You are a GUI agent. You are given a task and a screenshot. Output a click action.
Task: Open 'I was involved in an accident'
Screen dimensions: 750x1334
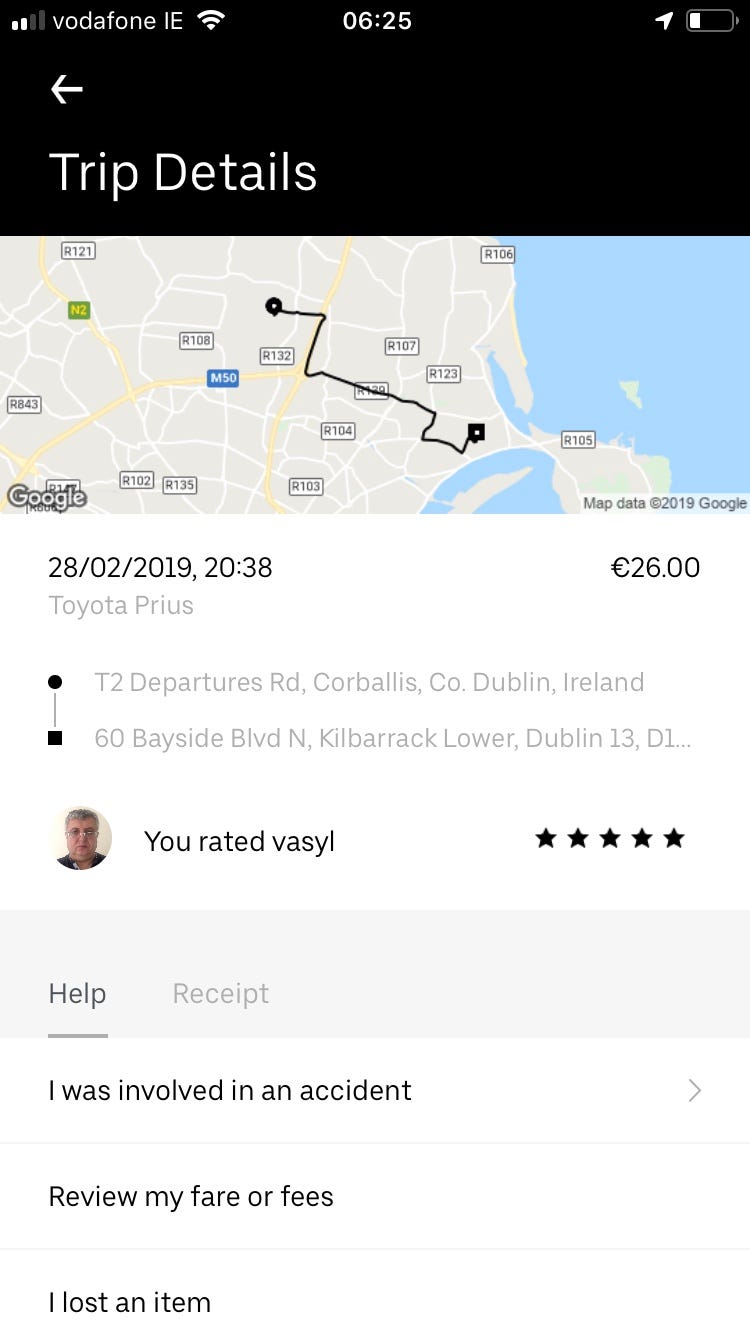coord(374,1090)
